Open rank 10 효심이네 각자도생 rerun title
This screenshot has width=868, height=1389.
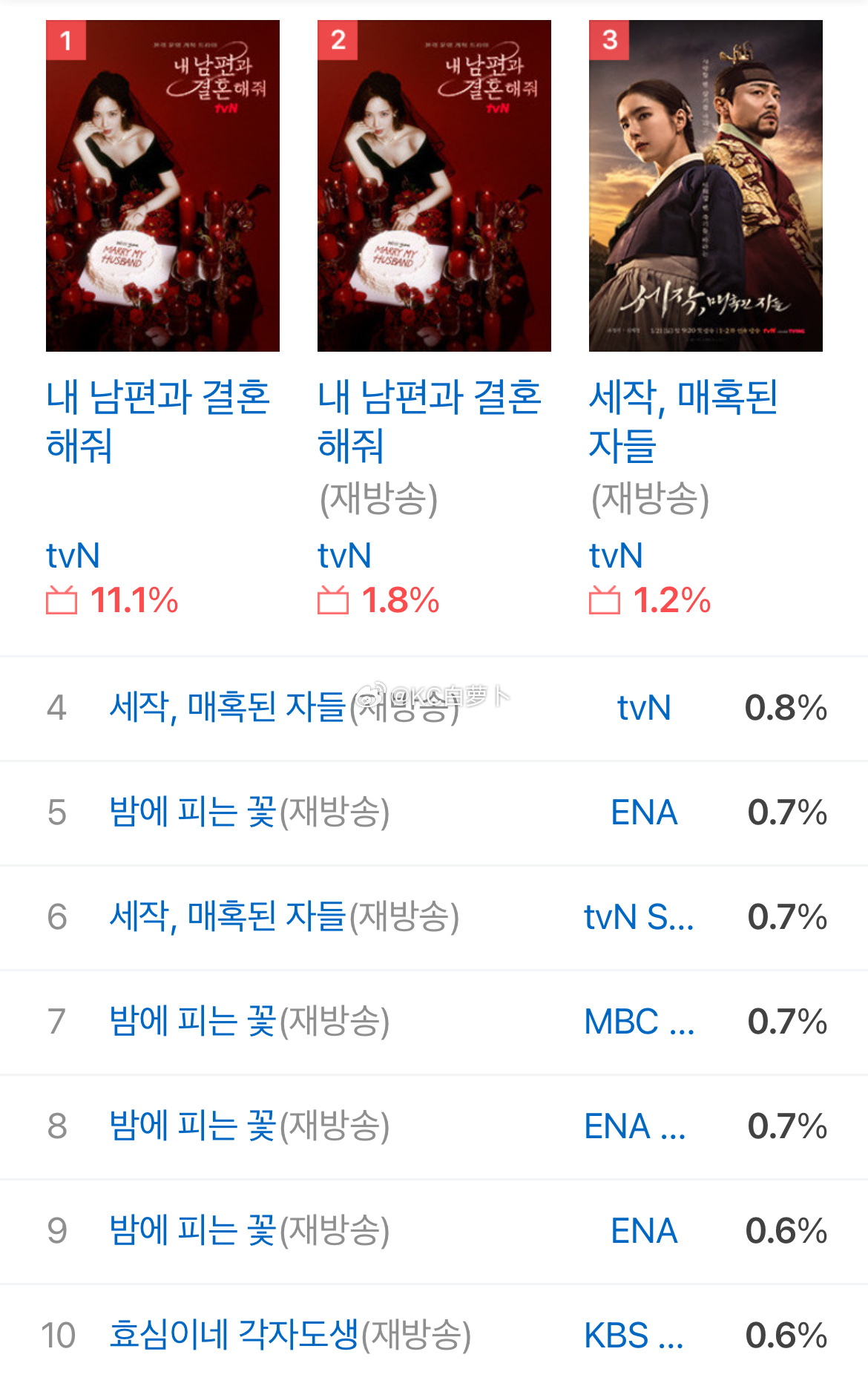[290, 1335]
